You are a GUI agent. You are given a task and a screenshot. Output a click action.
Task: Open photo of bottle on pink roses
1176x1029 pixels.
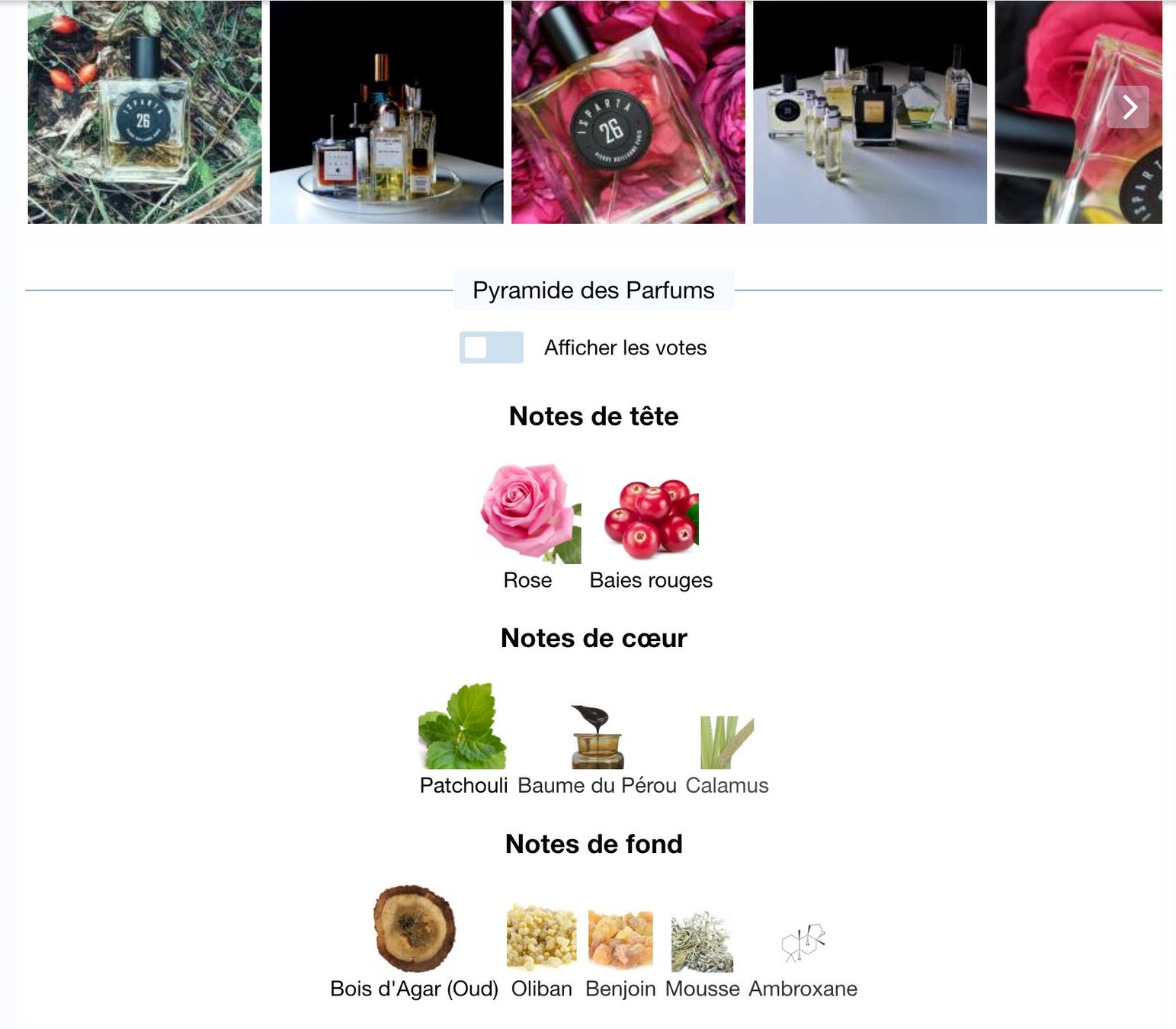click(x=628, y=112)
